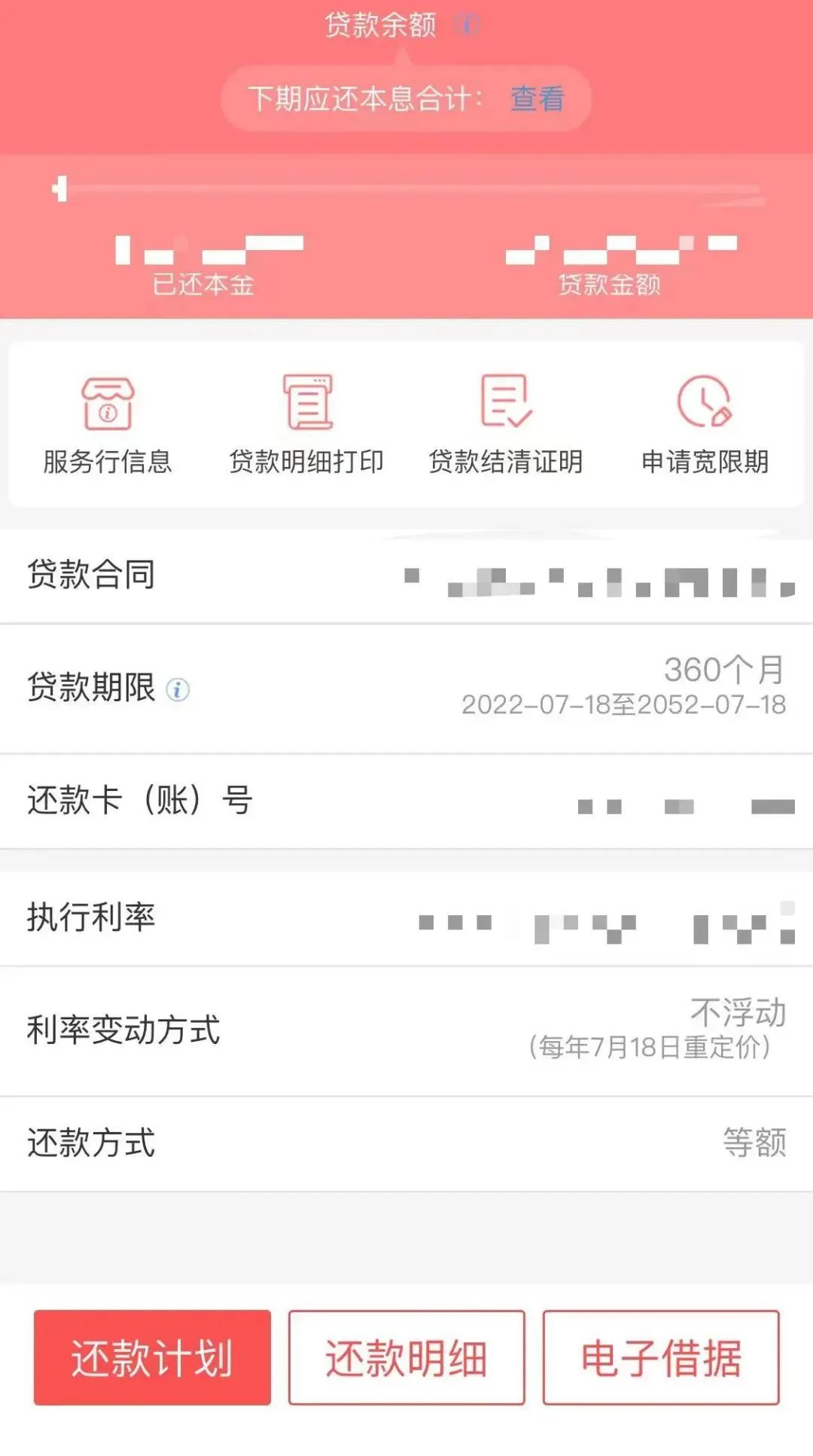
Task: Select the 贷款合同 contract row
Action: [406, 576]
